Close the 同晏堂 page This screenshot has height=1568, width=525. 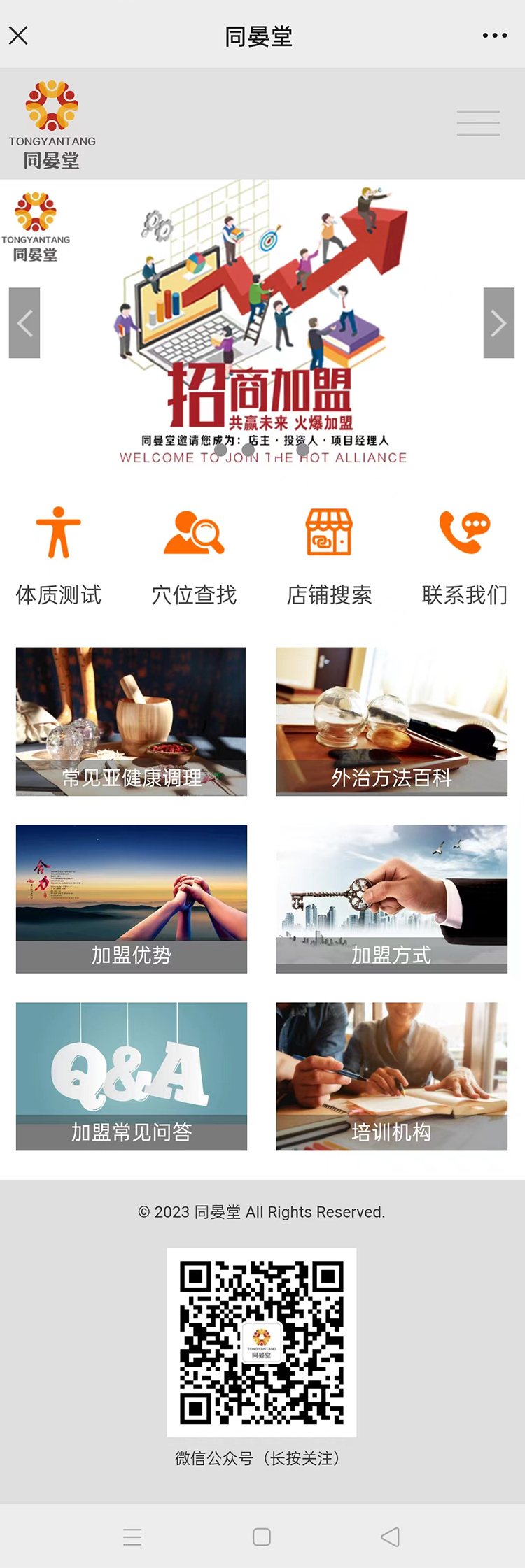pos(19,36)
